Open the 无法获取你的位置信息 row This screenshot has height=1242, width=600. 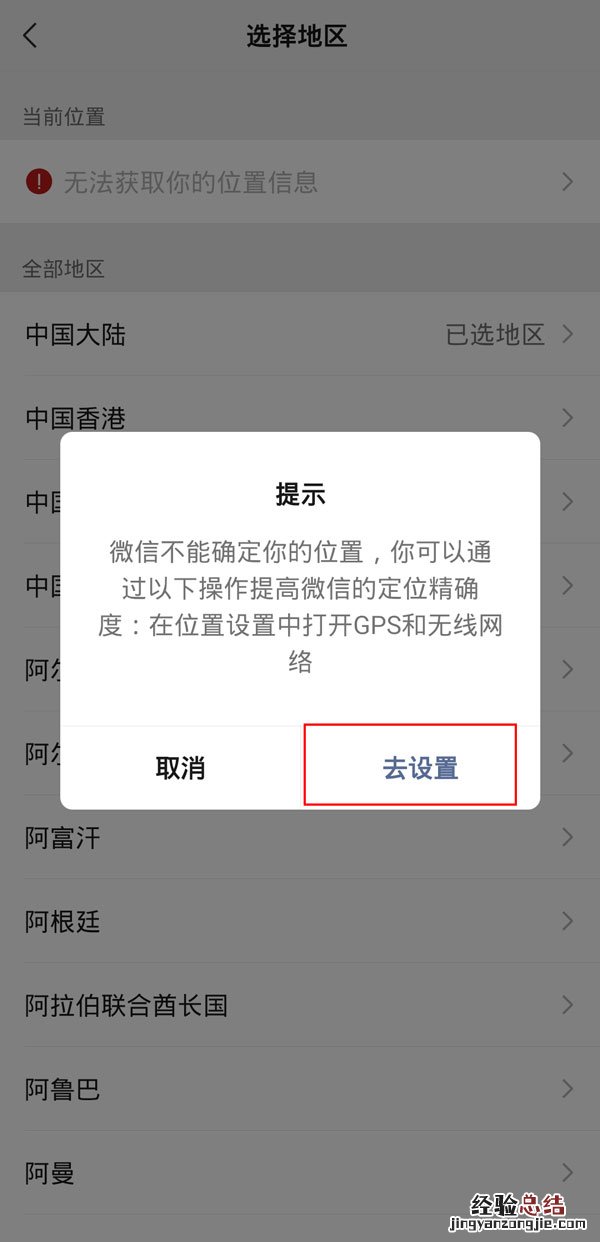tap(300, 182)
